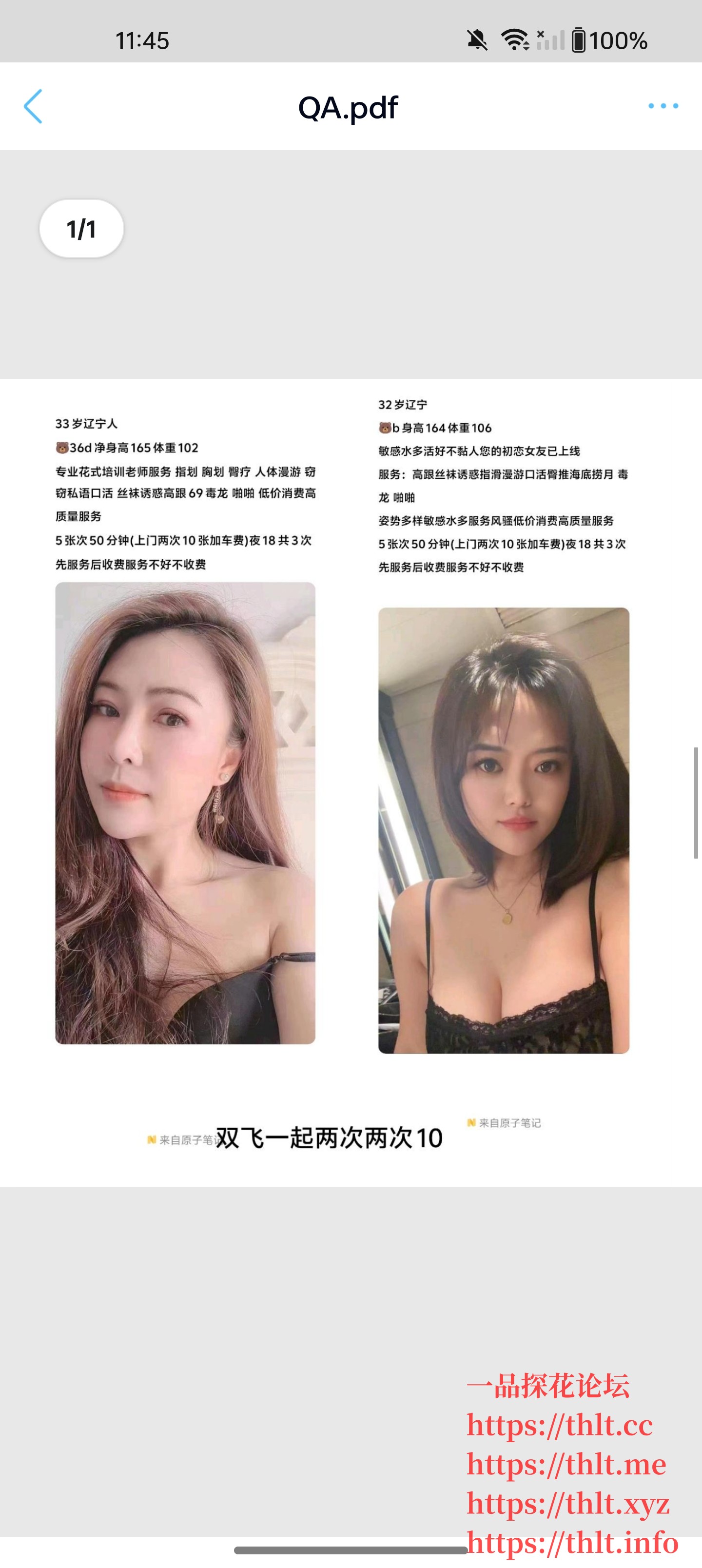Go back from the QA.pdf viewer
Viewport: 702px width, 1568px height.
coord(34,106)
